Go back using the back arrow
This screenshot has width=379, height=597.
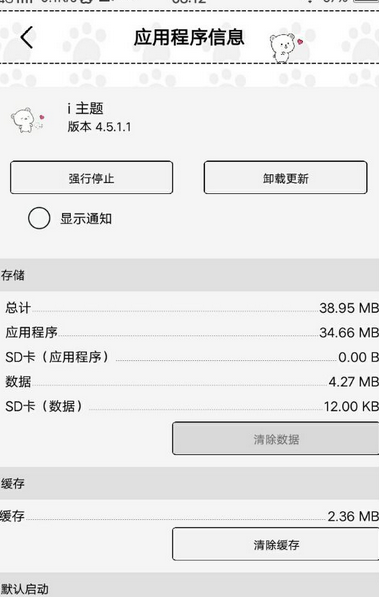click(x=27, y=37)
